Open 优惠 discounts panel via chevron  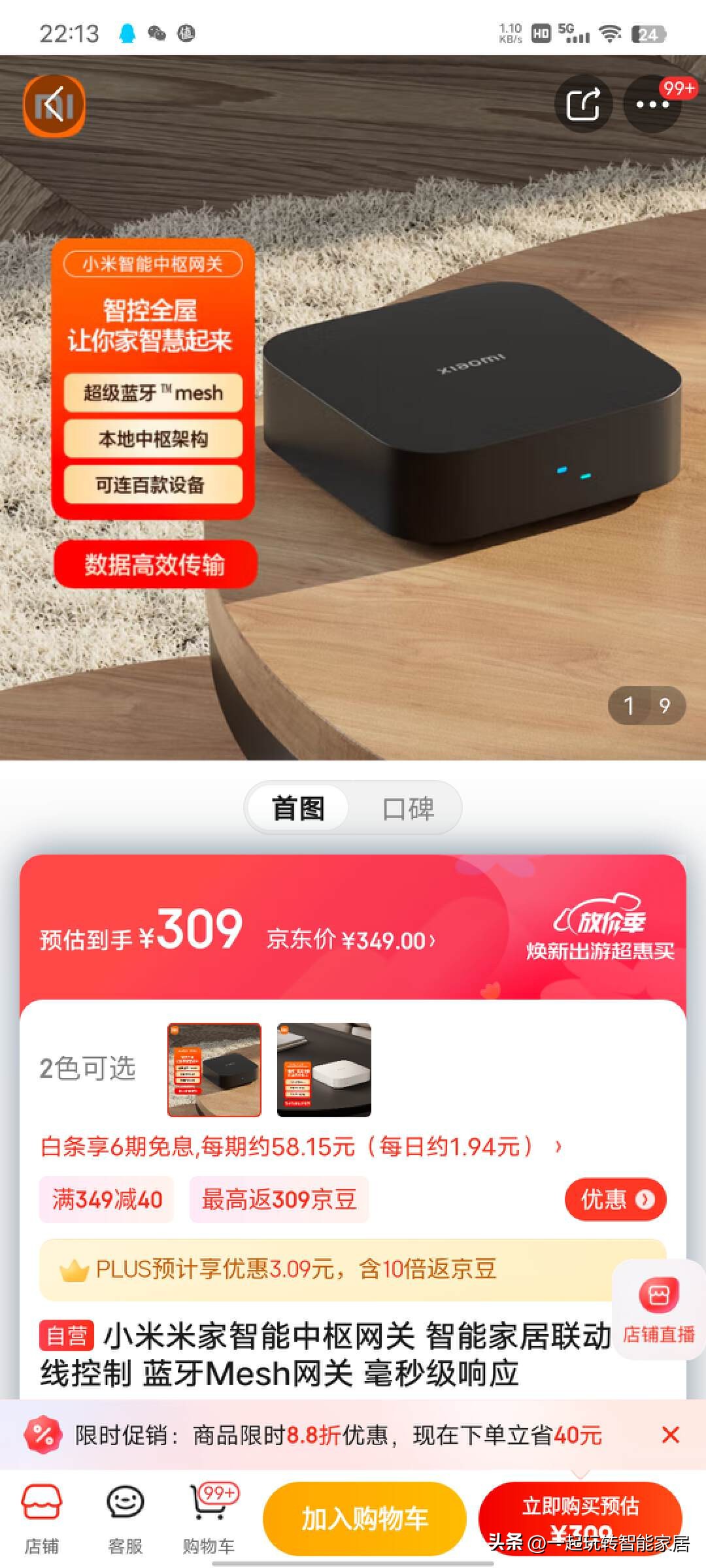[615, 1200]
